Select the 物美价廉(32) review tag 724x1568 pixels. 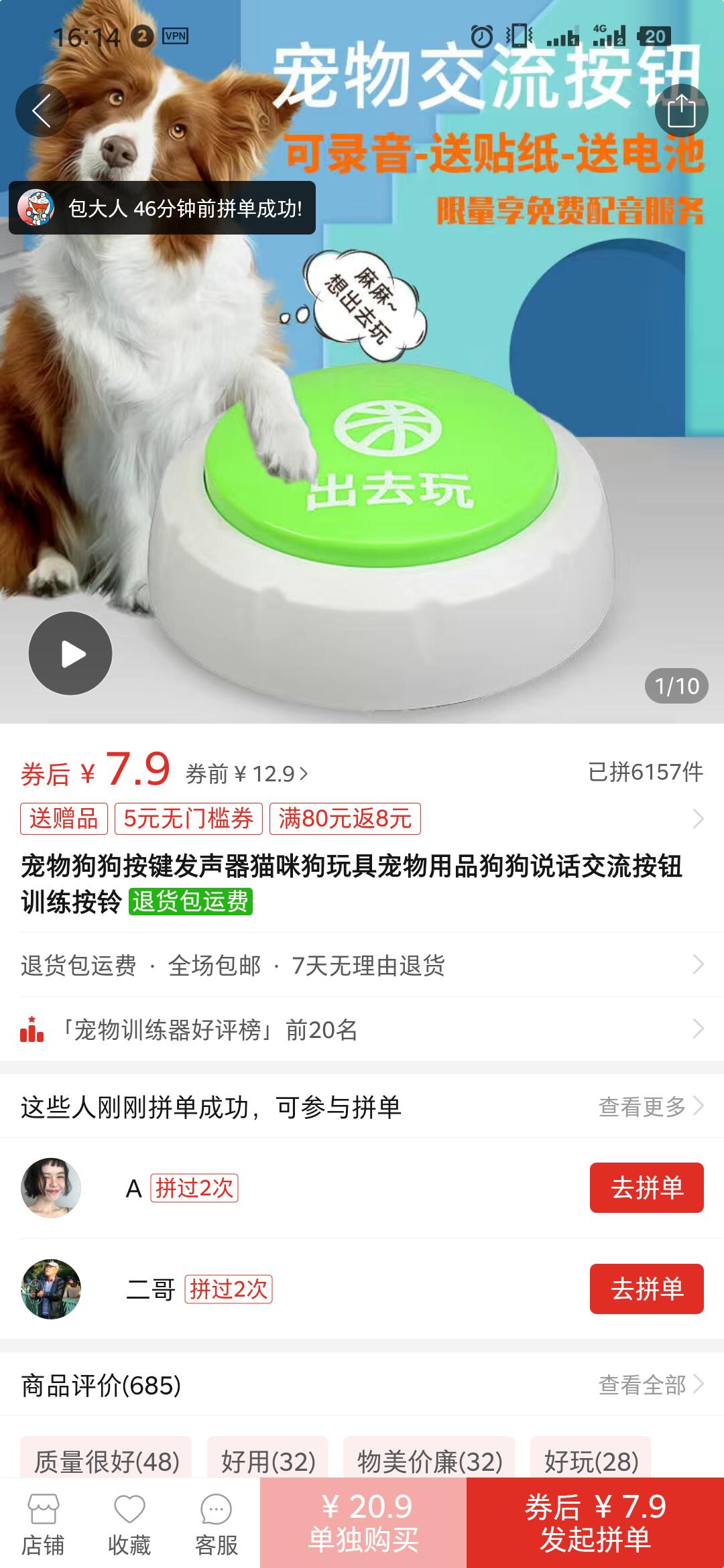click(429, 1461)
